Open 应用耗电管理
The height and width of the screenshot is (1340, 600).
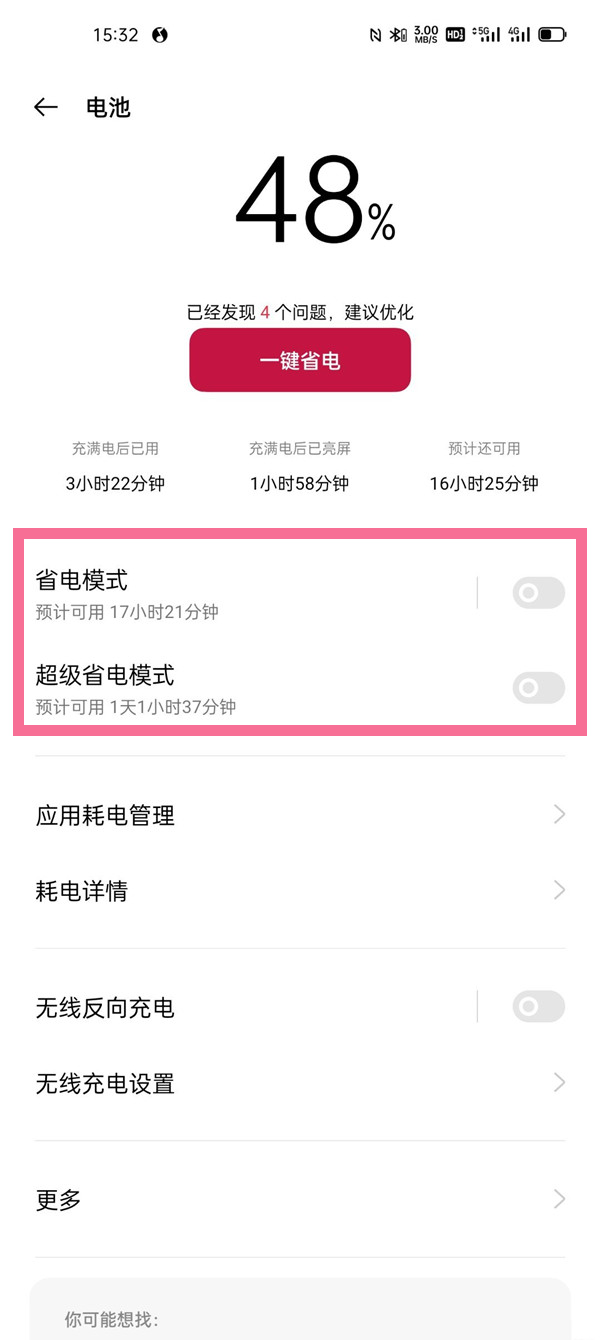(x=300, y=815)
